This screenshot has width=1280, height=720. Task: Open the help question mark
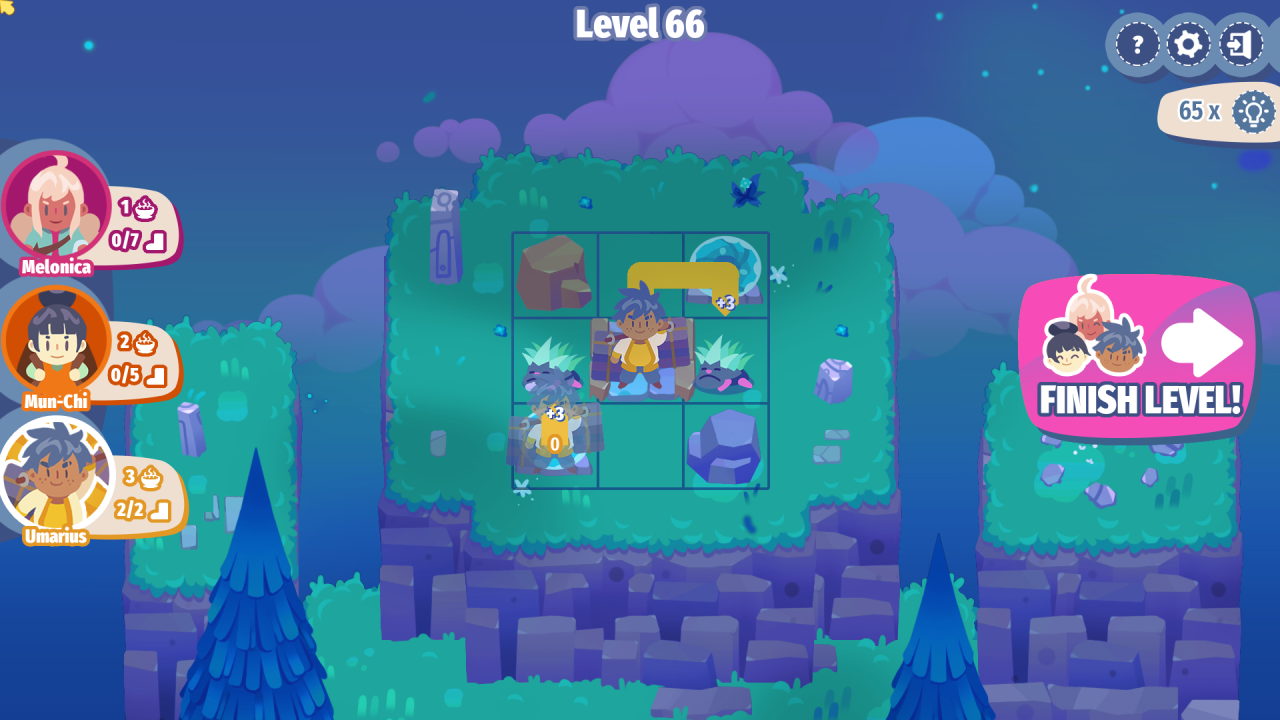tap(1137, 45)
